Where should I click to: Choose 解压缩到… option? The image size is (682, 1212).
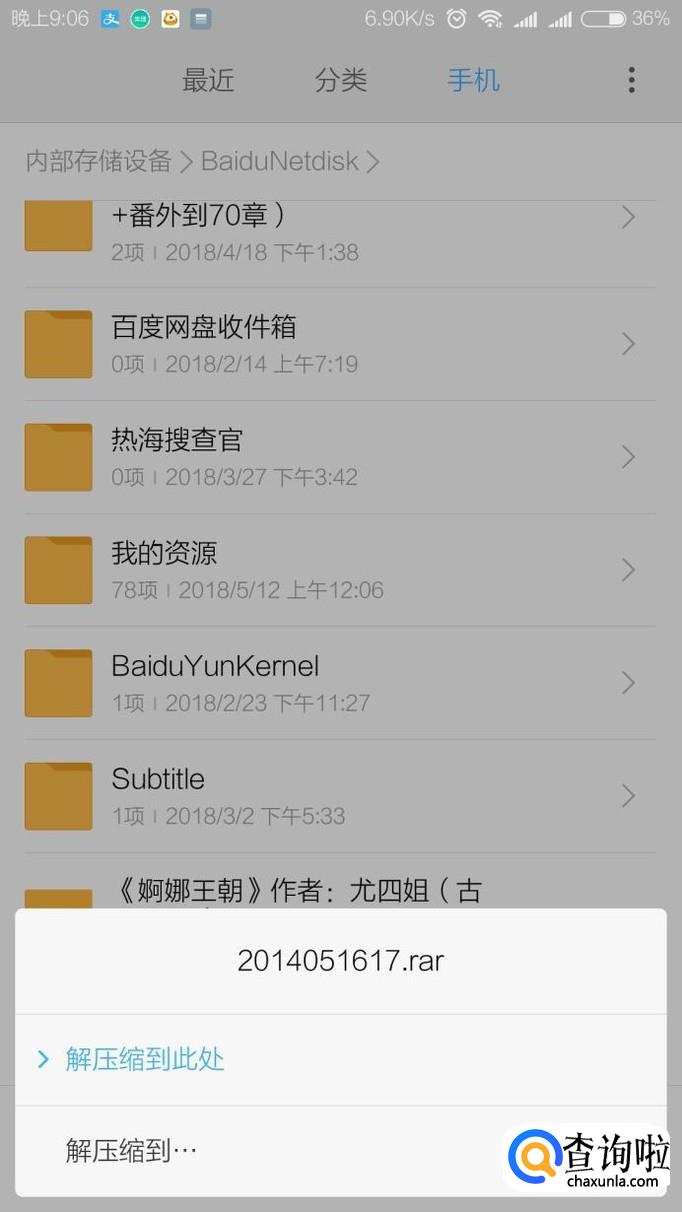click(x=341, y=1151)
